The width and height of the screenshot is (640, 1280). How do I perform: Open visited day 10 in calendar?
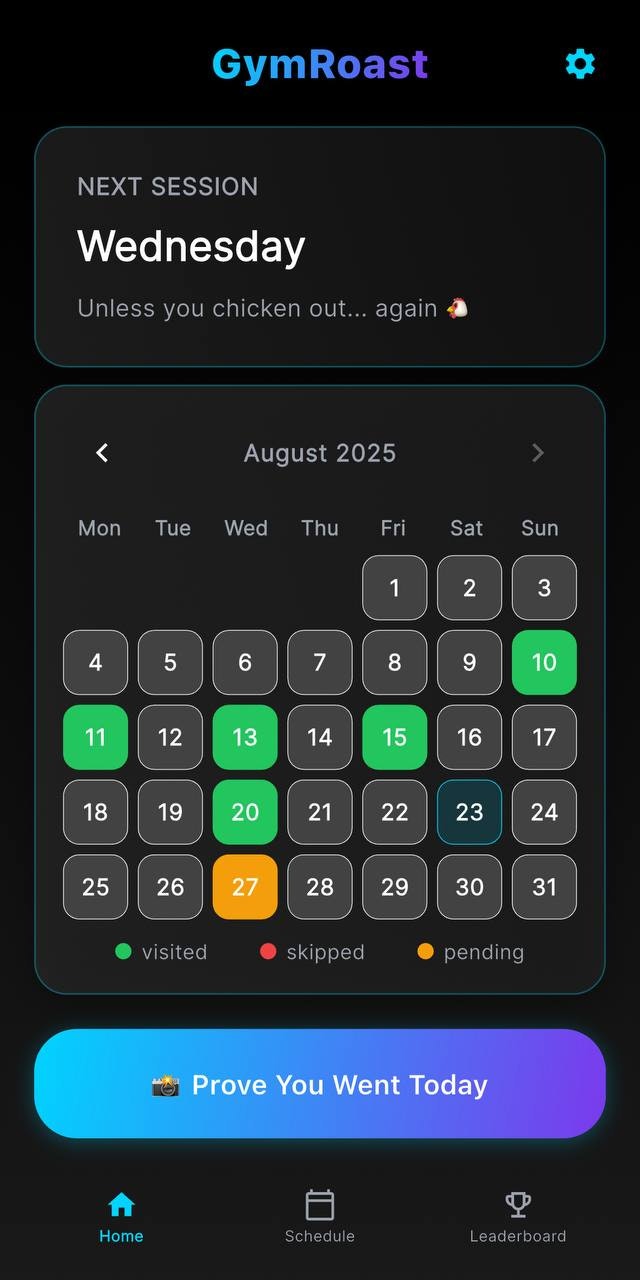click(x=544, y=662)
